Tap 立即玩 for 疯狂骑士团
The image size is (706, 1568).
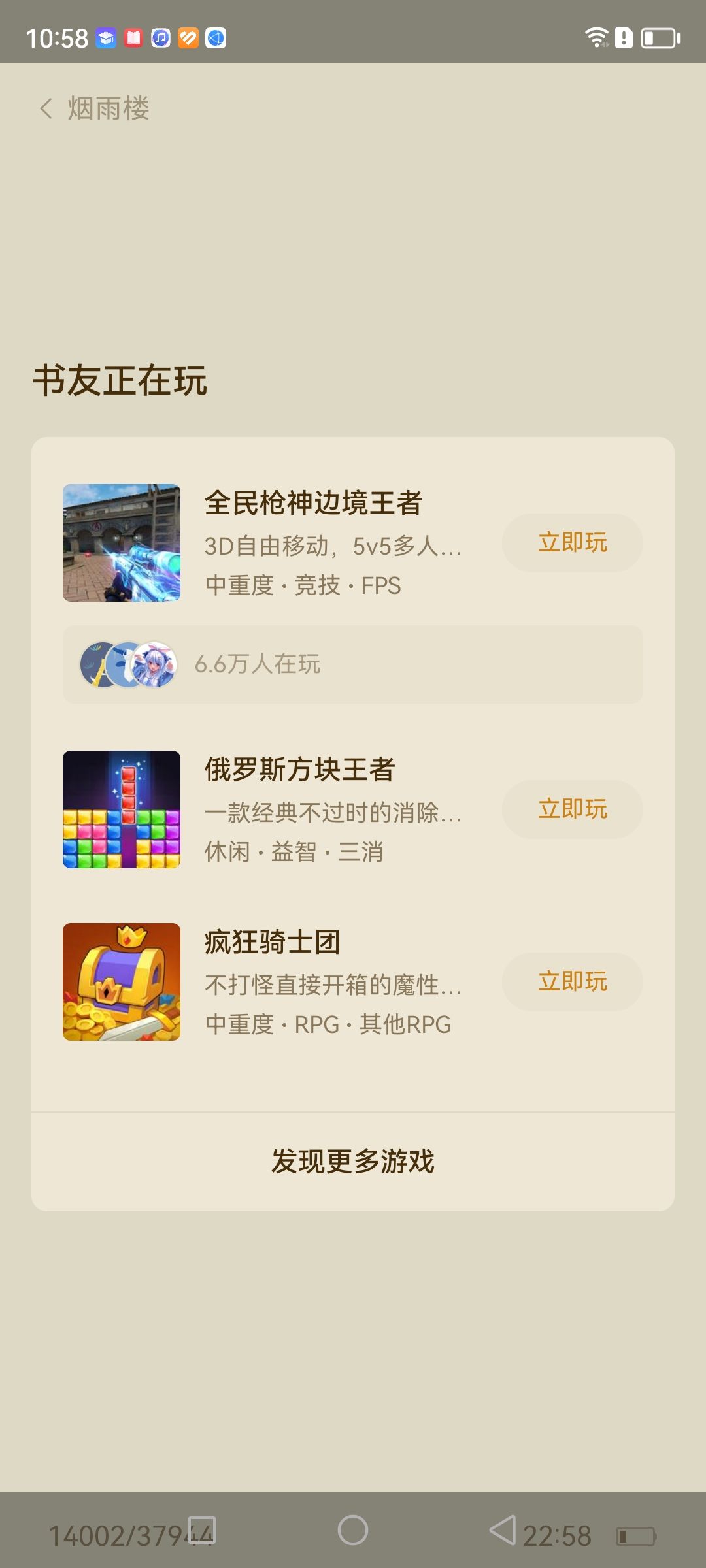(x=572, y=981)
